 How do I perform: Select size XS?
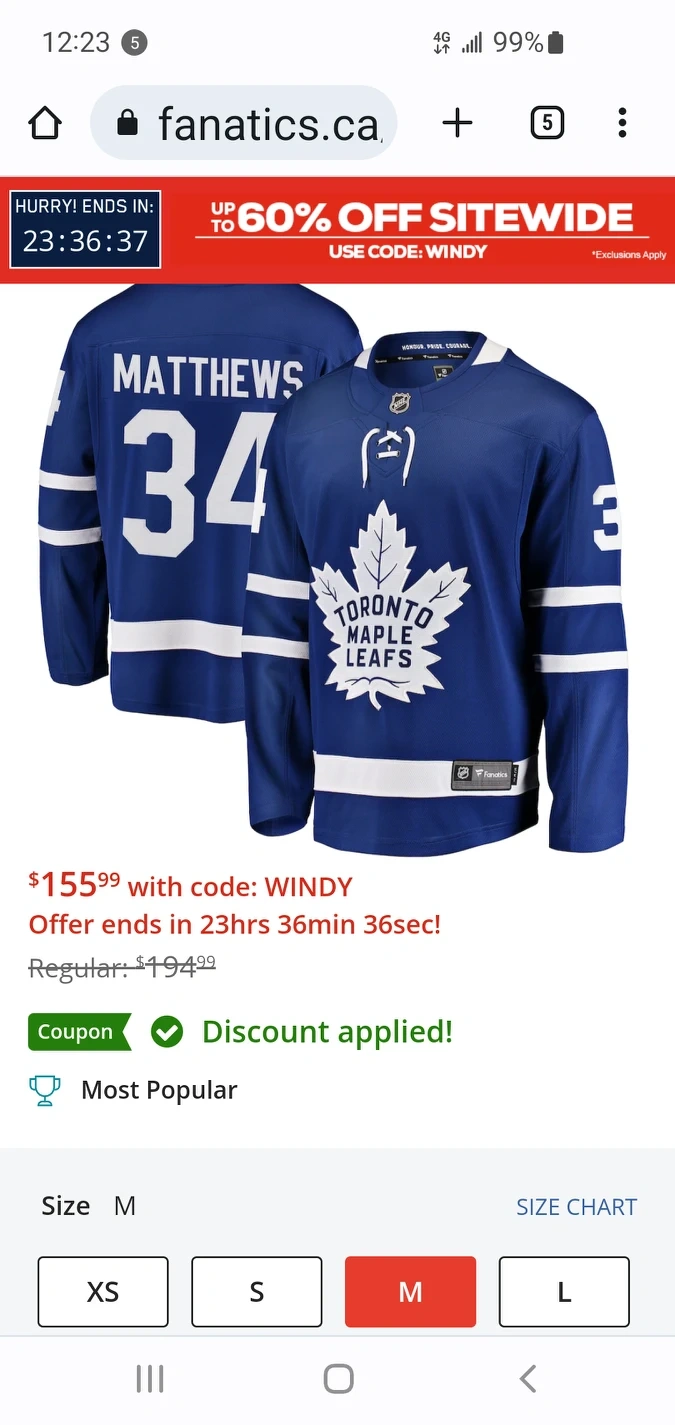pyautogui.click(x=103, y=1292)
